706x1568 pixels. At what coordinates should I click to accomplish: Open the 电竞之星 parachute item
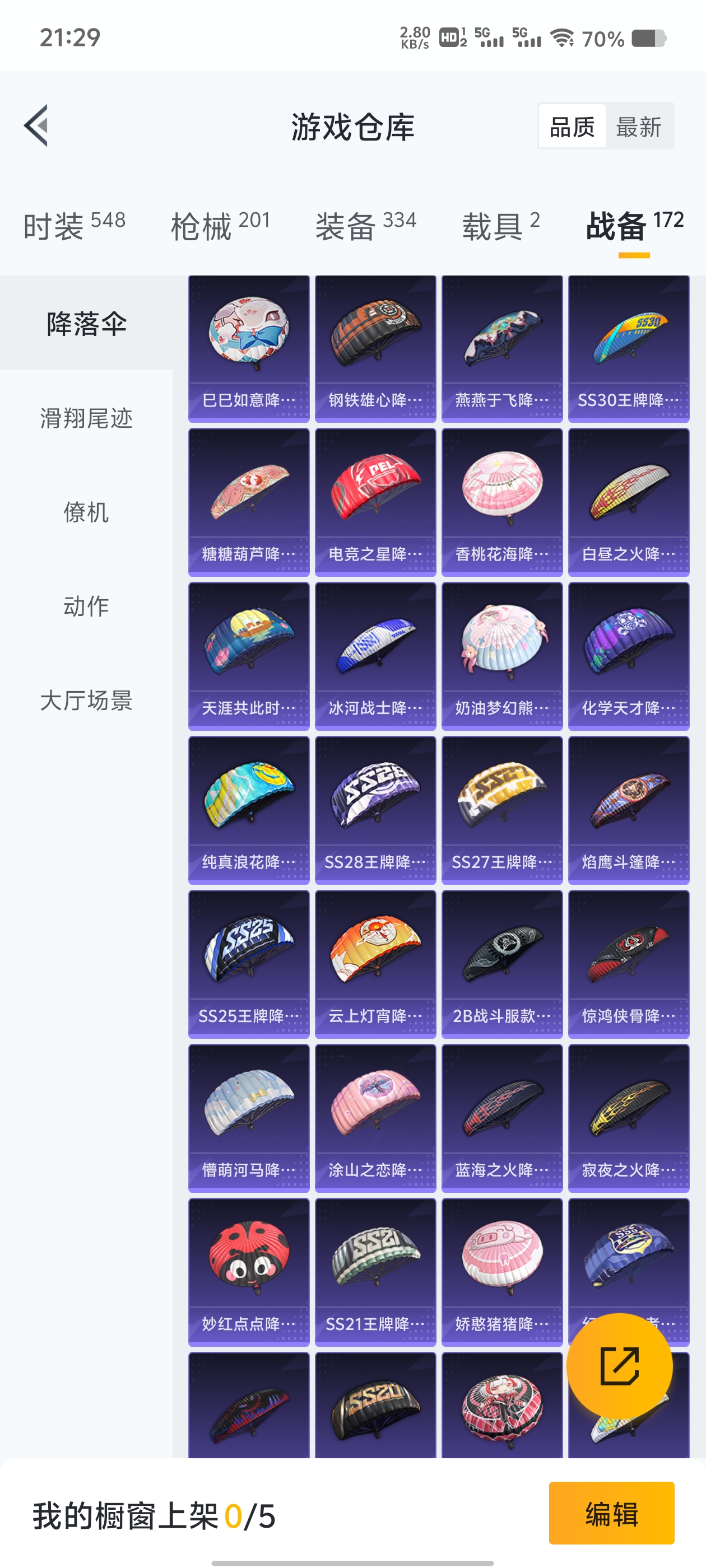point(375,502)
